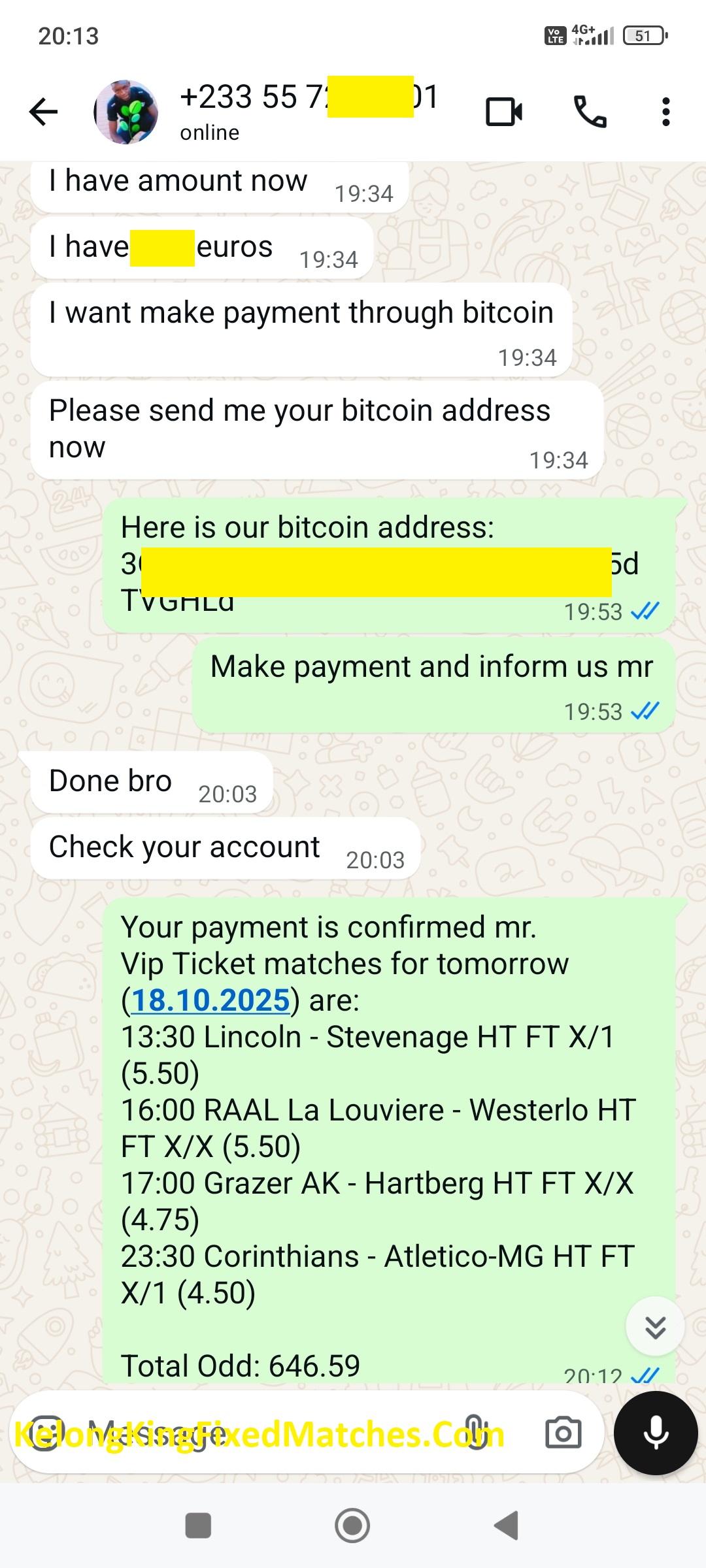Image resolution: width=706 pixels, height=1568 pixels.
Task: Tap the system back triangle
Action: [507, 1526]
